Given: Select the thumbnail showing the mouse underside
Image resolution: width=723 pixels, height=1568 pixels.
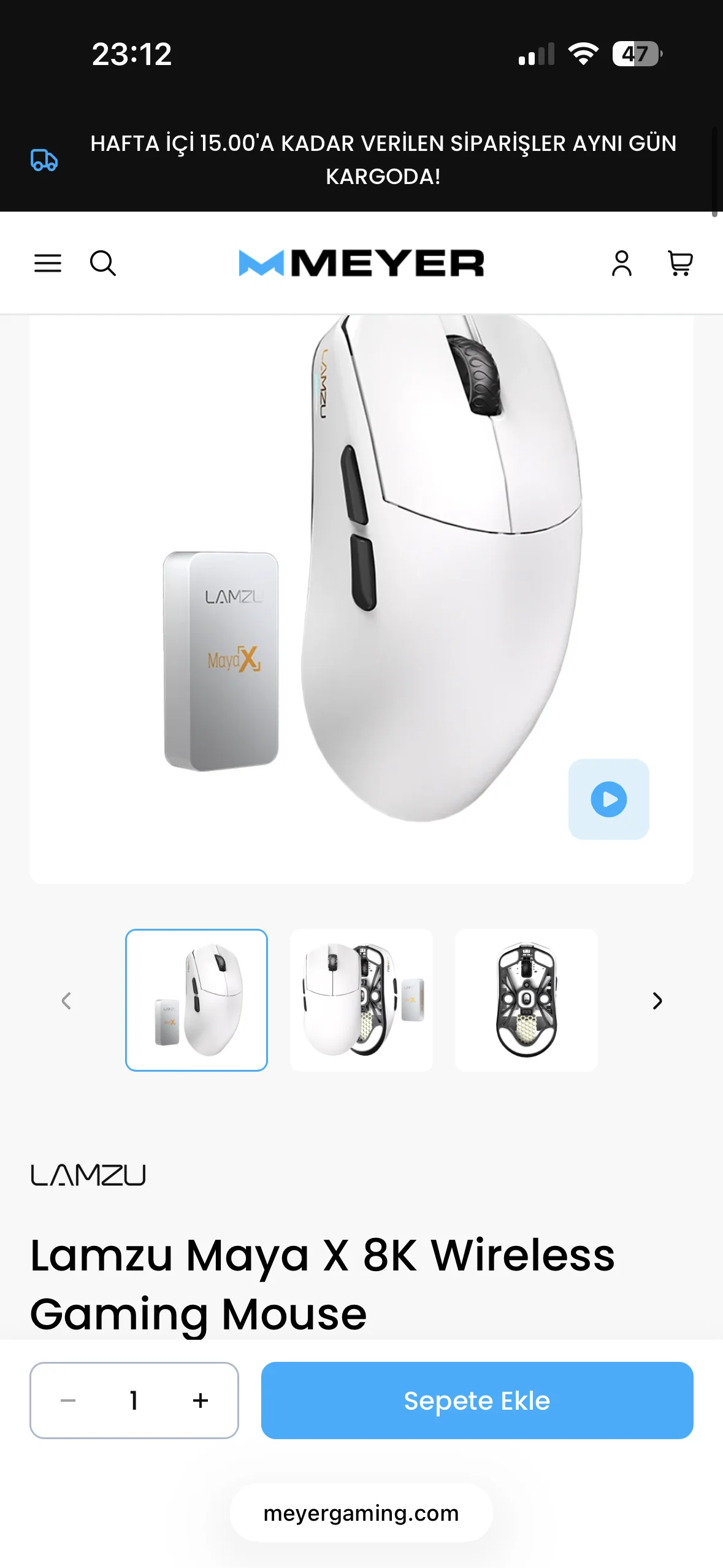Looking at the screenshot, I should point(526,1000).
